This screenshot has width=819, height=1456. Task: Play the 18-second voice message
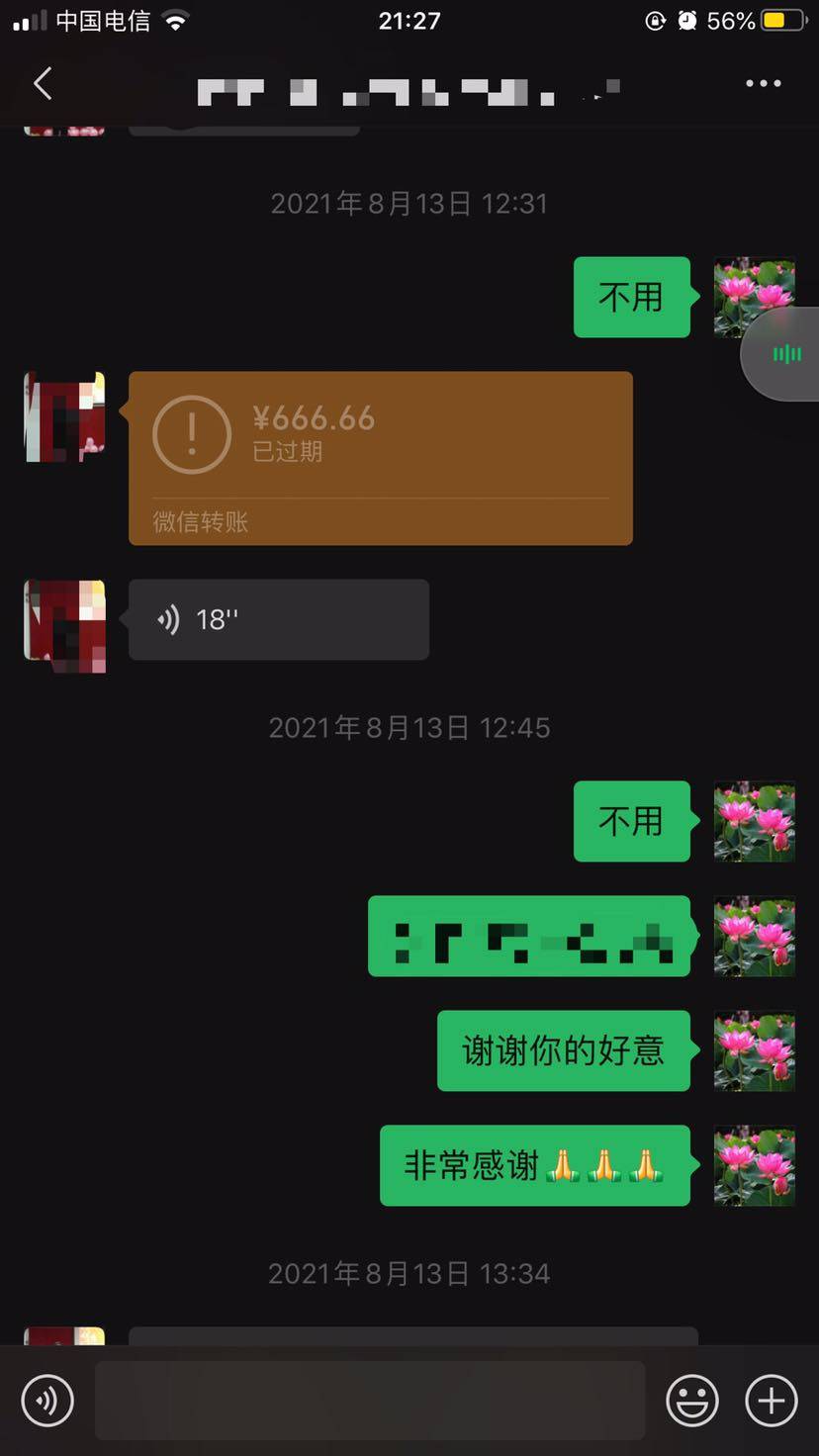pyautogui.click(x=278, y=620)
